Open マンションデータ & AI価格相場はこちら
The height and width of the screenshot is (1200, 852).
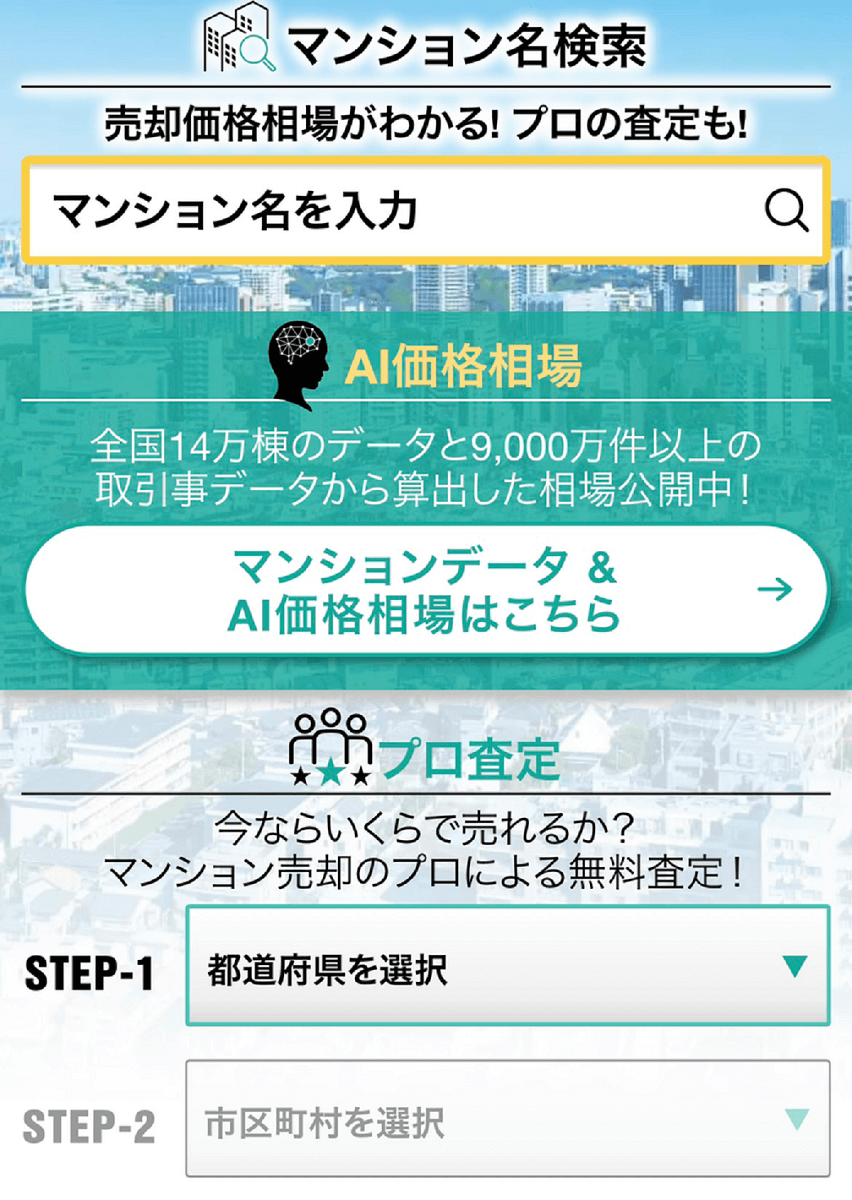tap(426, 591)
